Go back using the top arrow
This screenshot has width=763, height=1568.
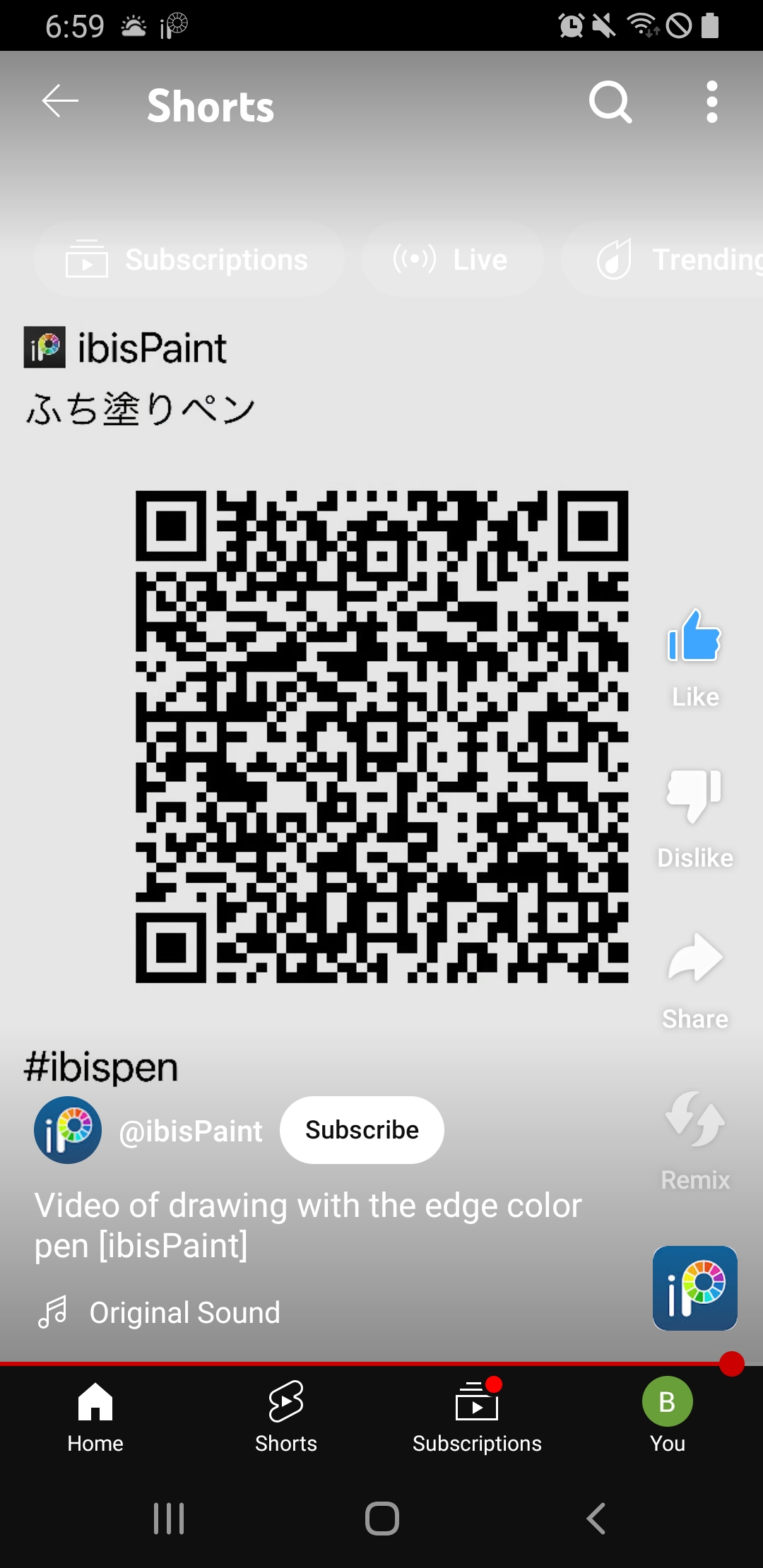tap(60, 102)
